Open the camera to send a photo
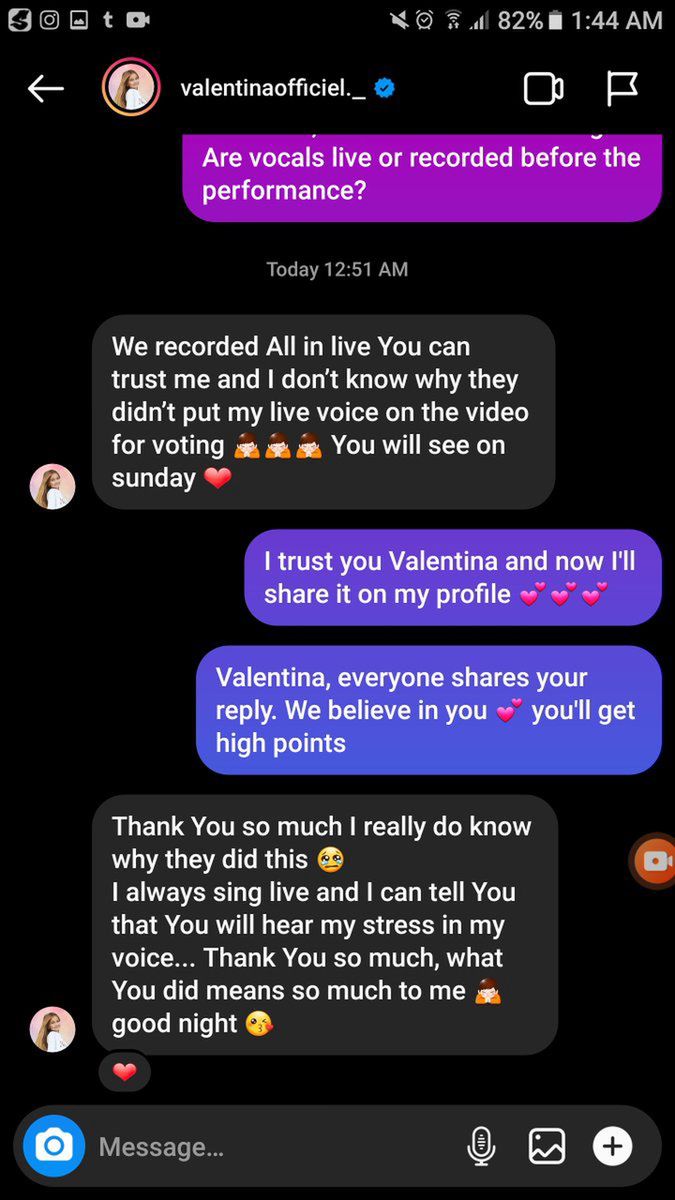675x1200 pixels. point(54,1145)
